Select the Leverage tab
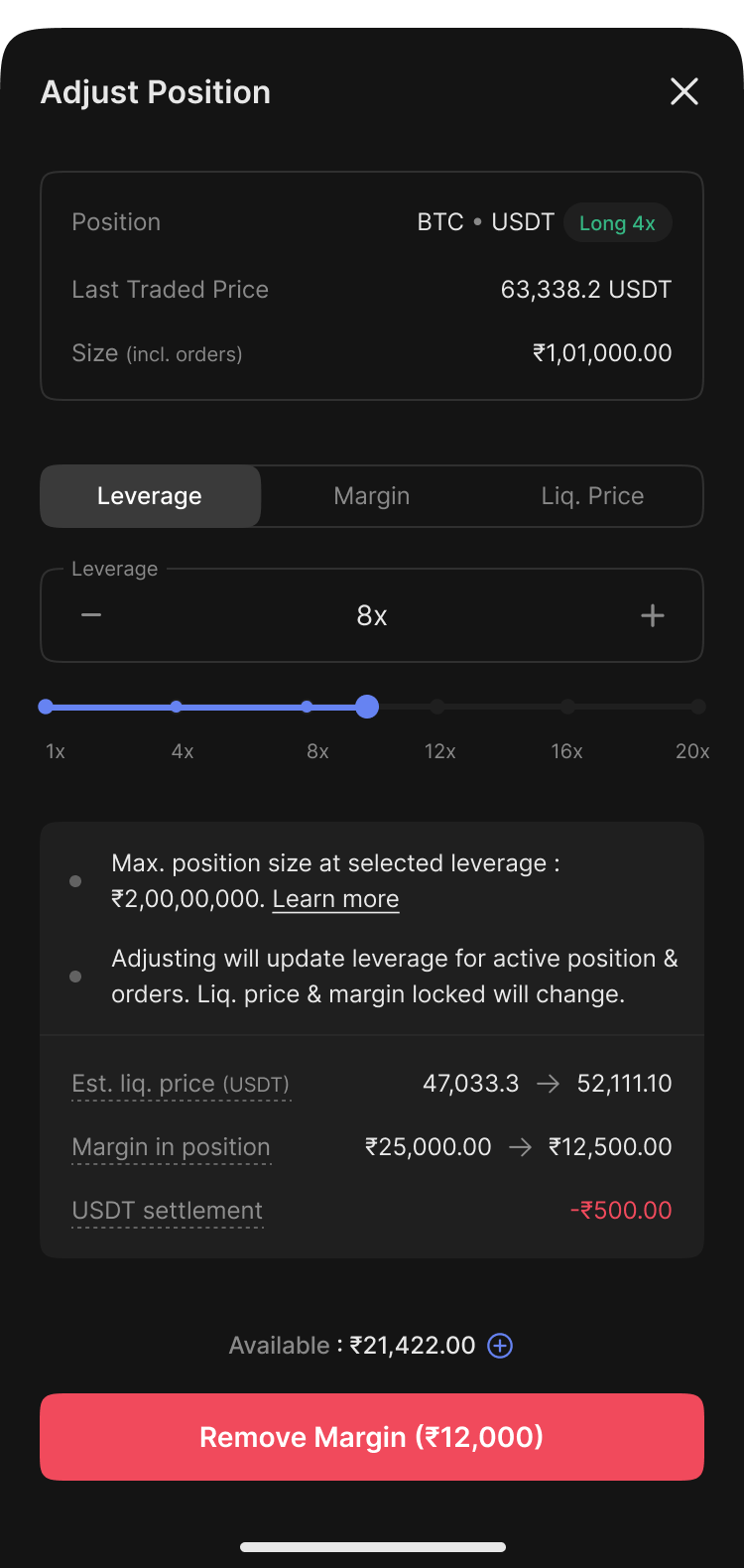 point(150,496)
